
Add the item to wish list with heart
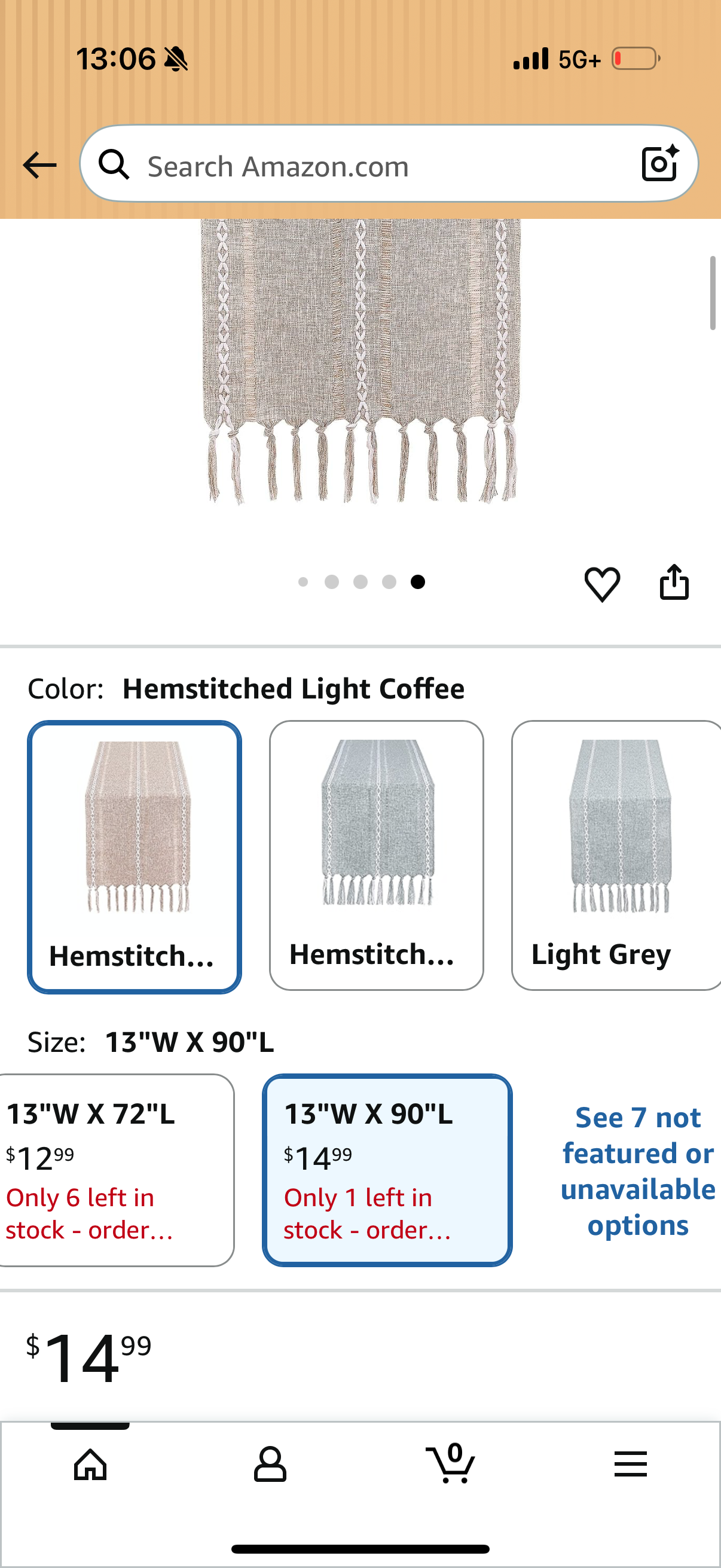pos(602,584)
